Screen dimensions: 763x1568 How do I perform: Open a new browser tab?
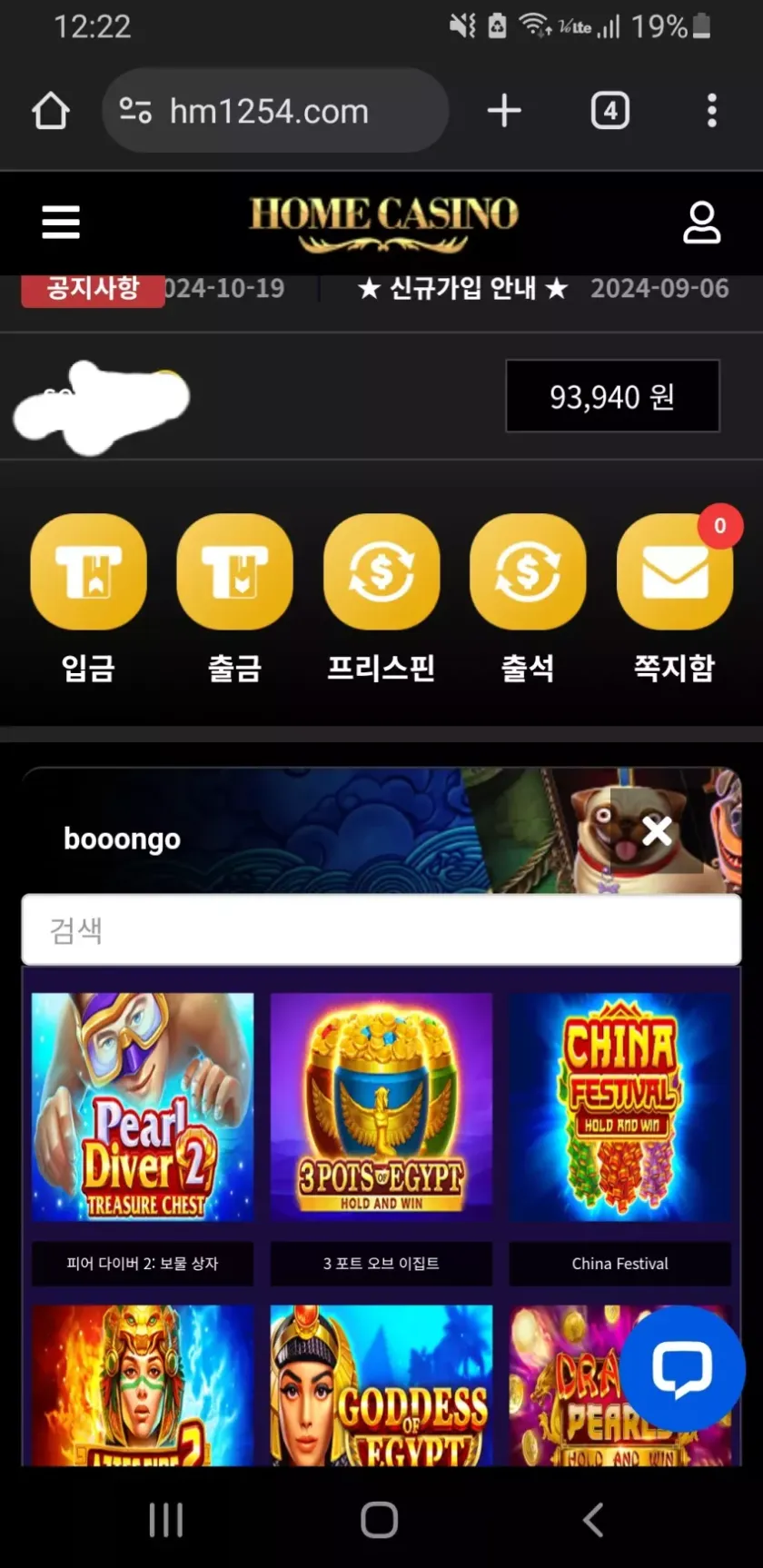[x=504, y=111]
